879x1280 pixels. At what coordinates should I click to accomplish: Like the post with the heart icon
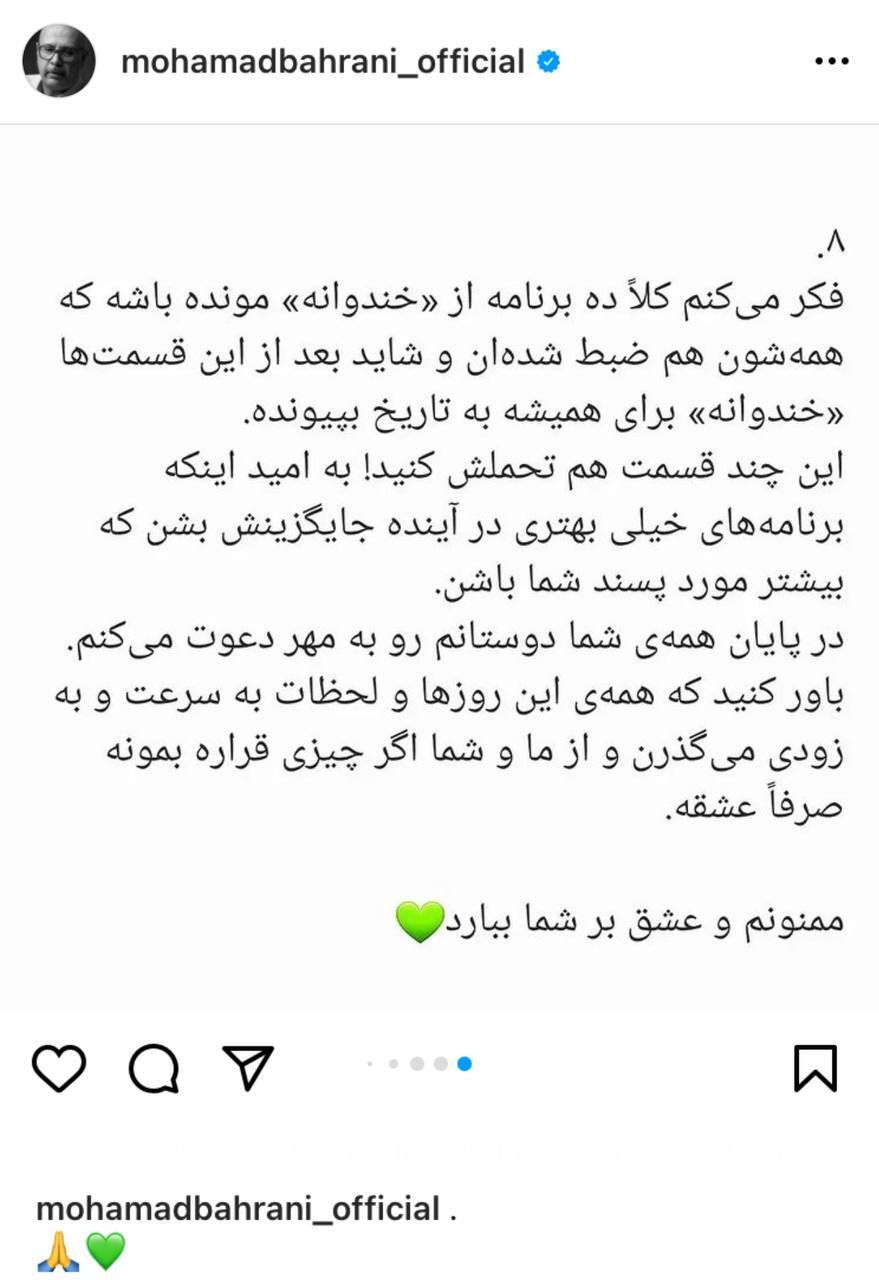59,1070
